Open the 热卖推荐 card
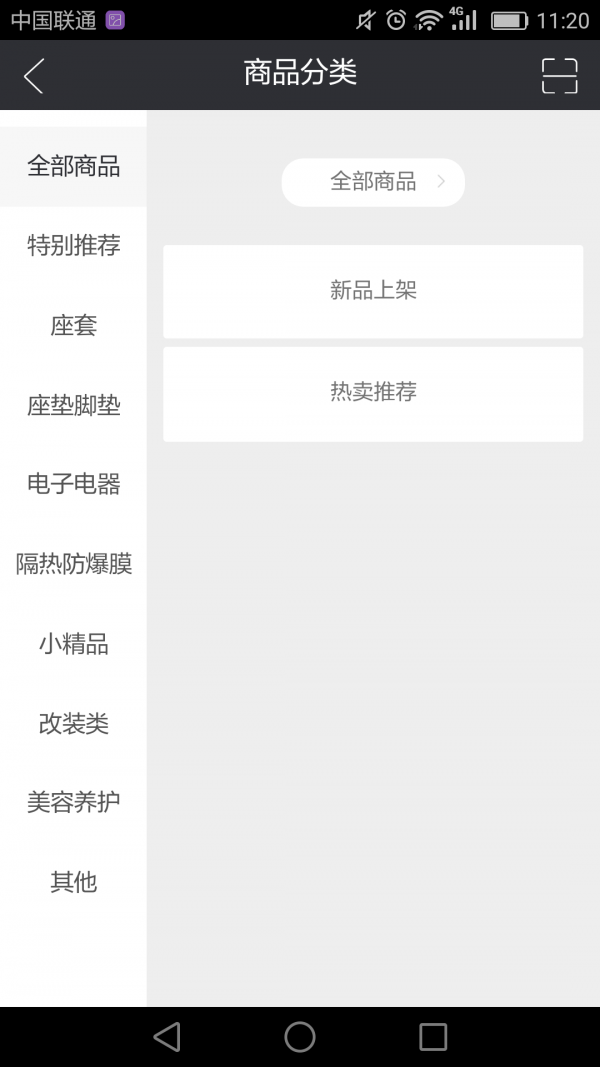Viewport: 600px width, 1067px height. tap(373, 393)
